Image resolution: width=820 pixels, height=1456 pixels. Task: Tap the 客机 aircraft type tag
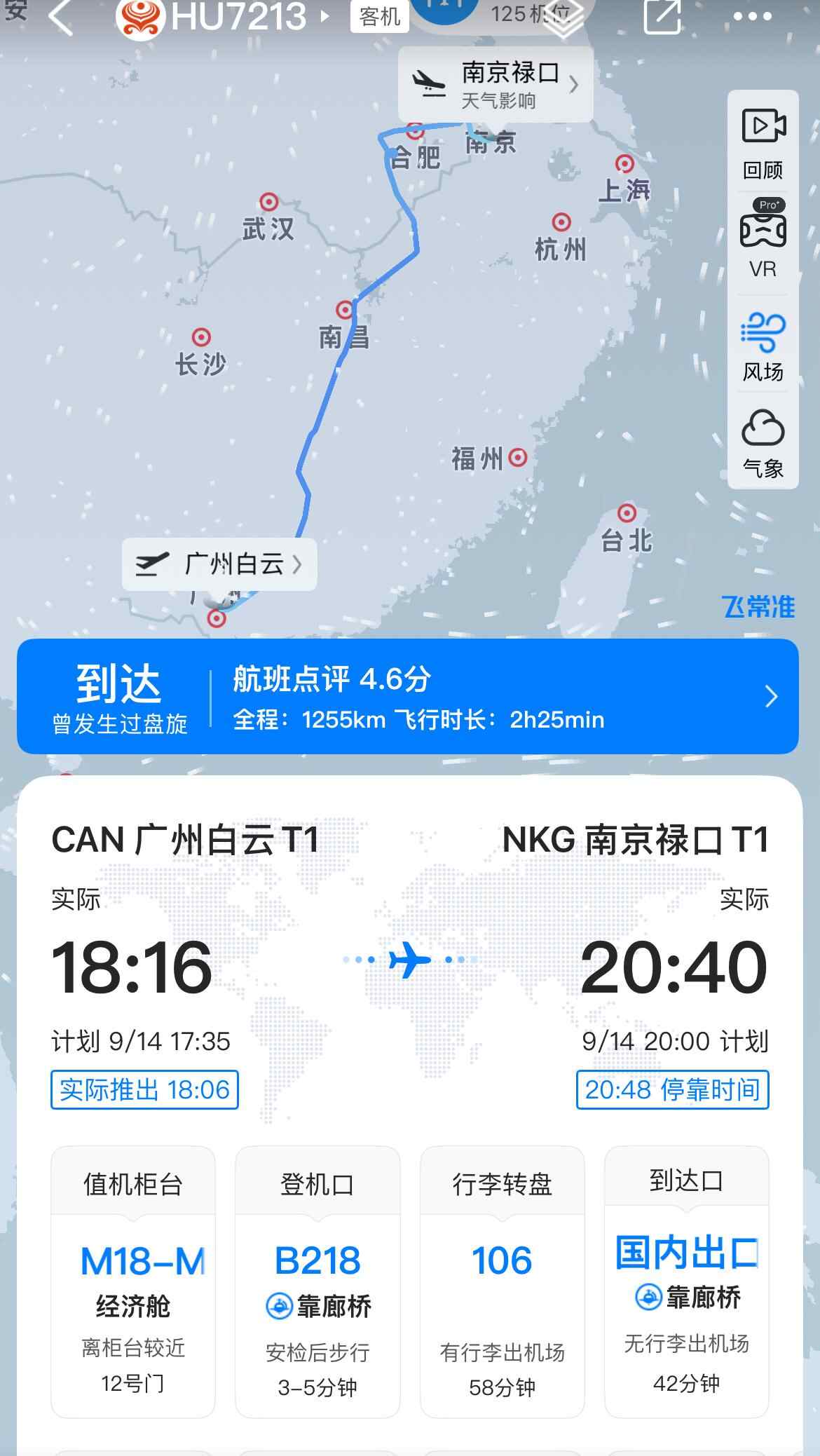(379, 15)
